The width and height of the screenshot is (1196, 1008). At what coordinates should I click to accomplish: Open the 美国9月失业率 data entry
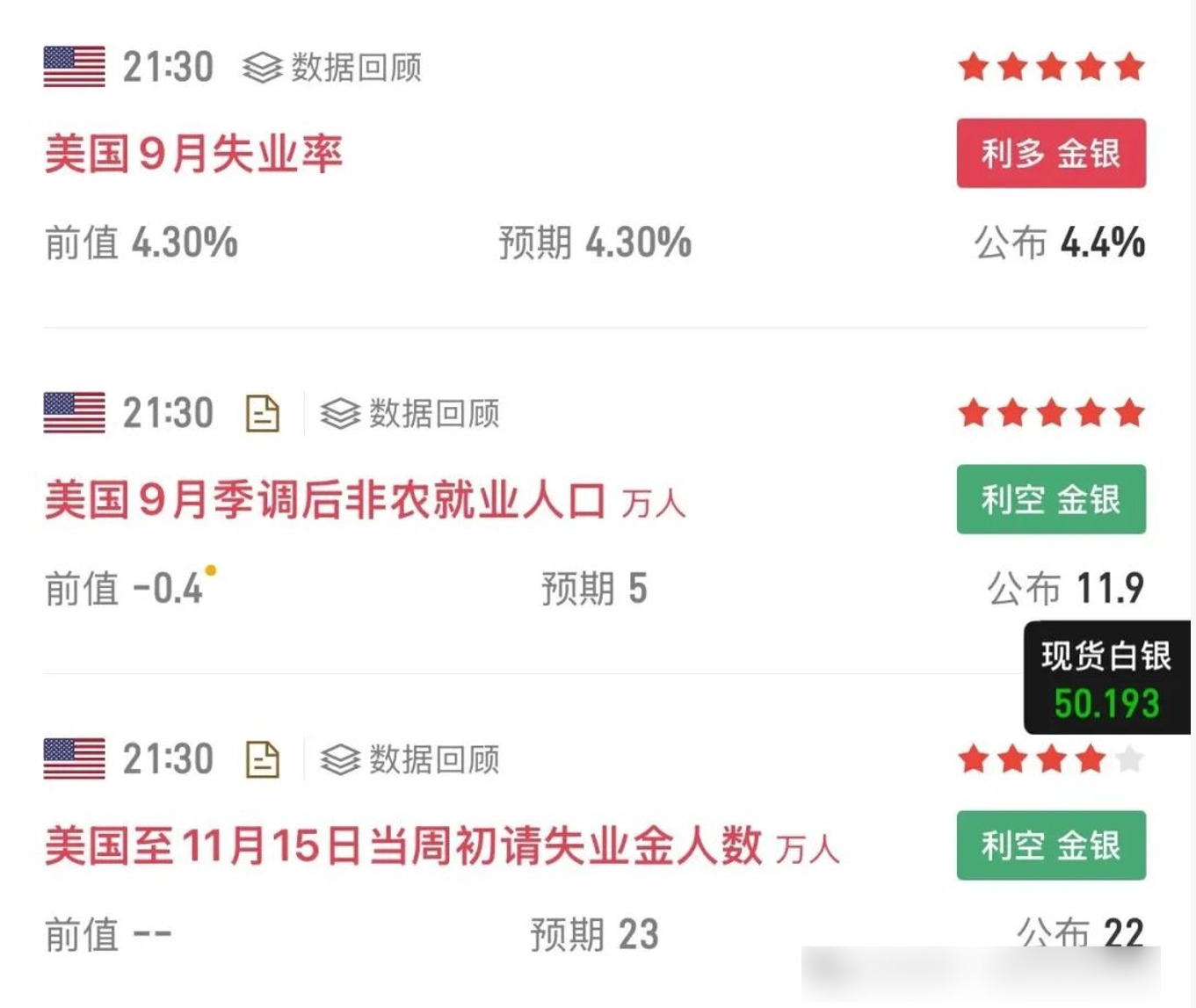[193, 155]
